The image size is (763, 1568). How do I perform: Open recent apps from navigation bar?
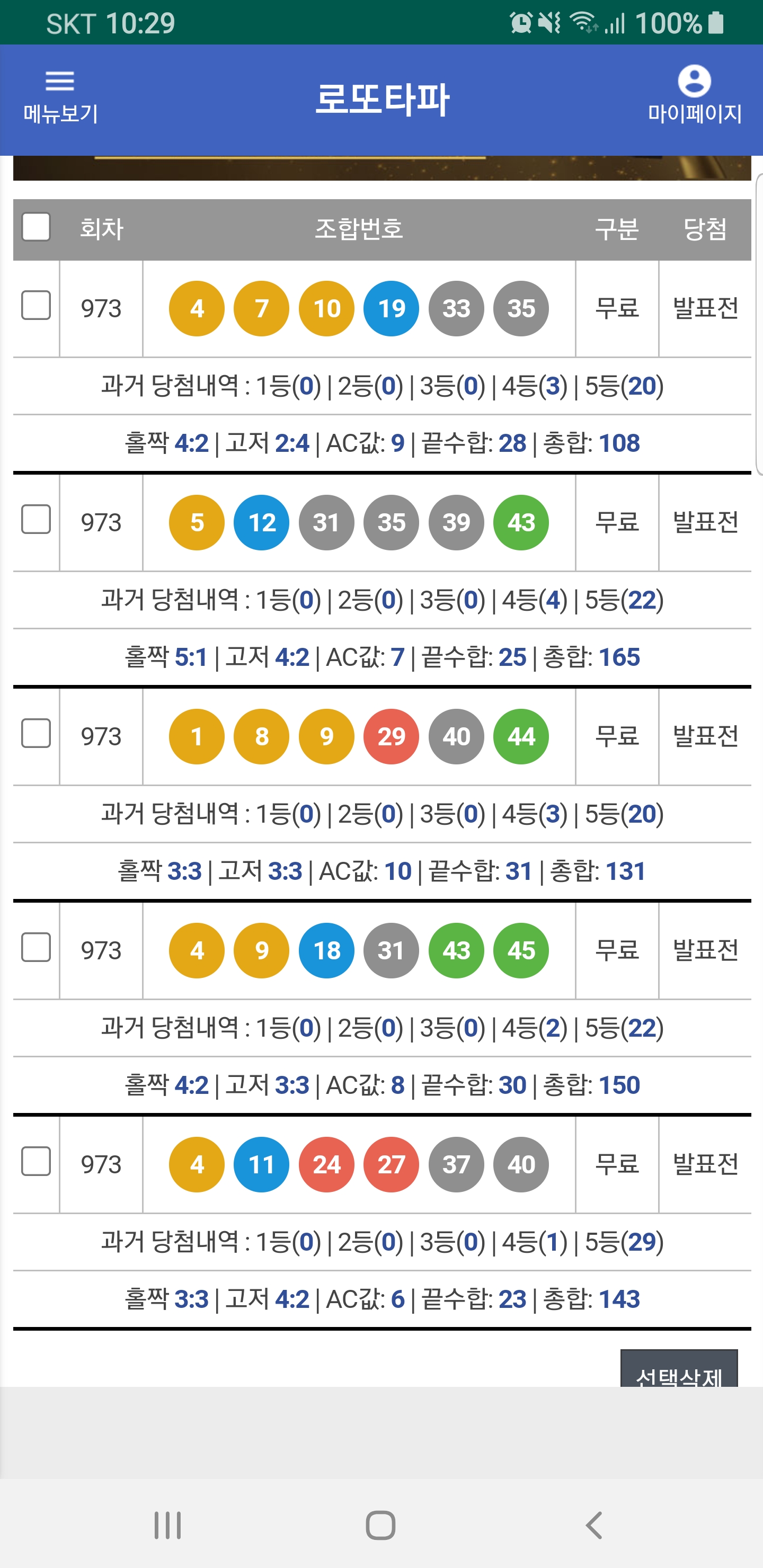pyautogui.click(x=167, y=1526)
